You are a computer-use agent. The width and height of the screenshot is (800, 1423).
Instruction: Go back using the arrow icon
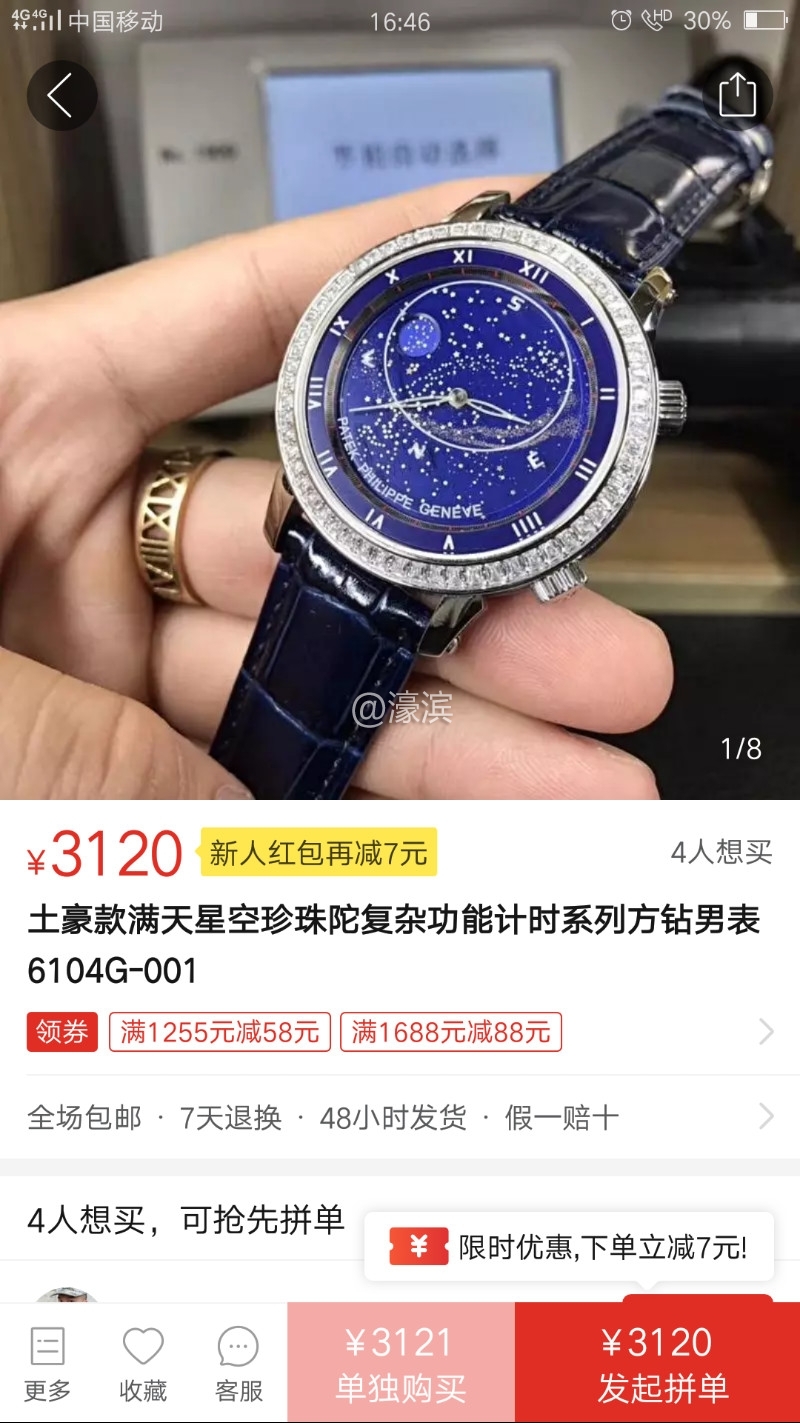tap(61, 96)
